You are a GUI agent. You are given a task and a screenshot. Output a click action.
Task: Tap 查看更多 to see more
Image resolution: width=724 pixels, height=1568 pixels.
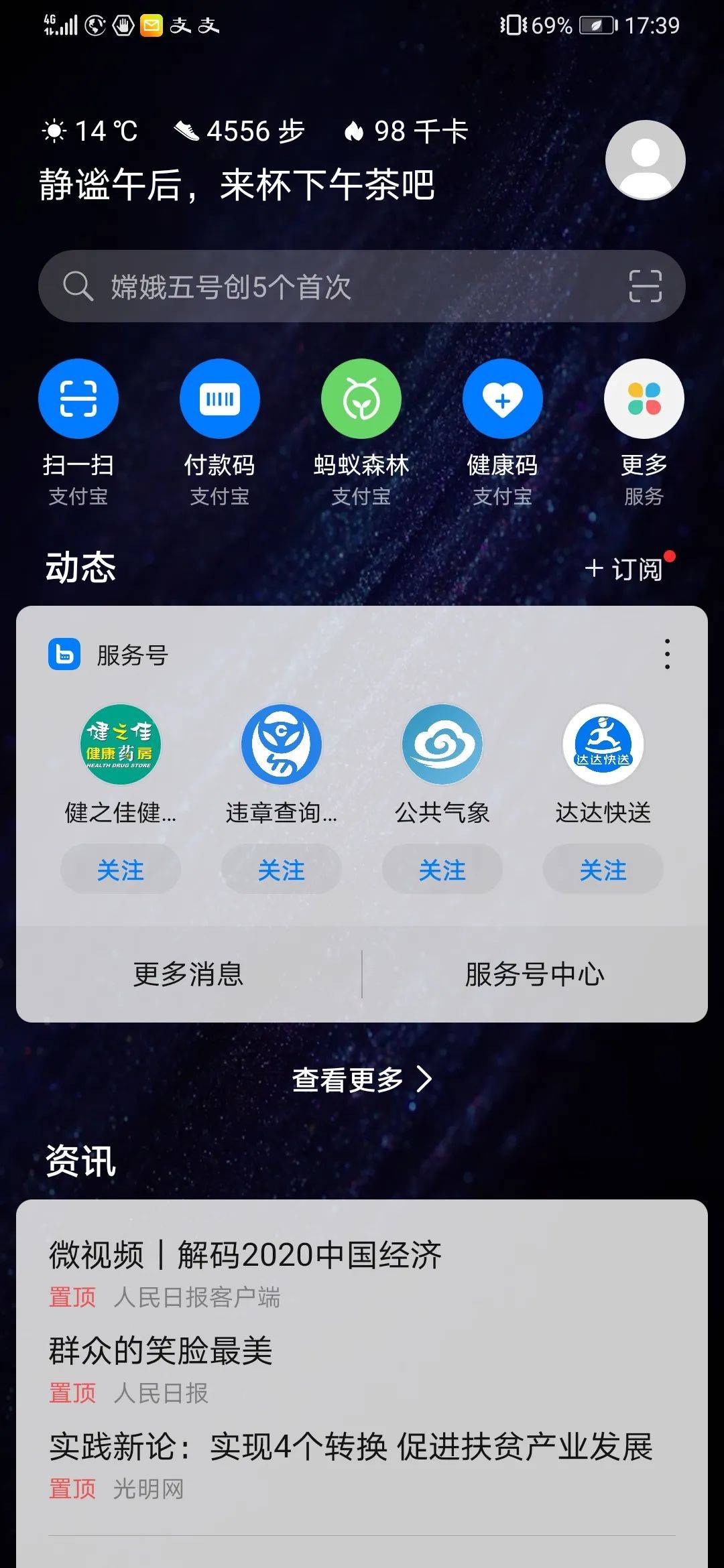(x=362, y=1080)
